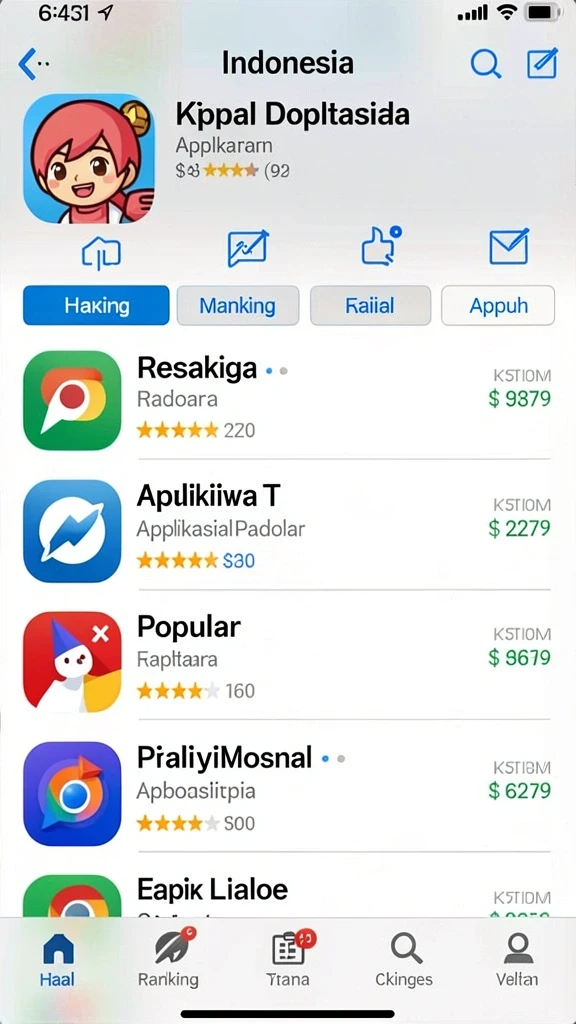The image size is (576, 1024).
Task: Go back using the top-left arrow
Action: [34, 64]
